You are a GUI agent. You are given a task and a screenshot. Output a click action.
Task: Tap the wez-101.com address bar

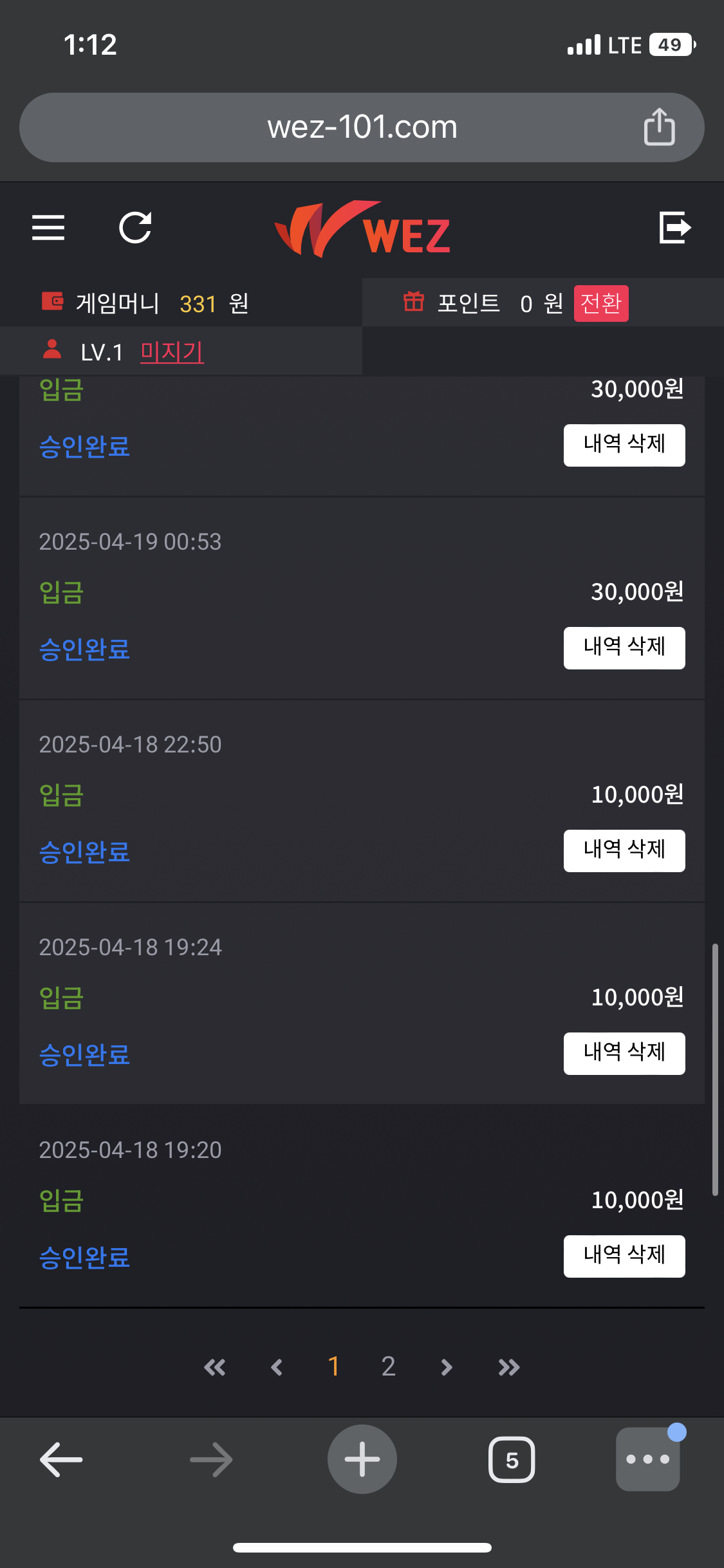[x=362, y=127]
